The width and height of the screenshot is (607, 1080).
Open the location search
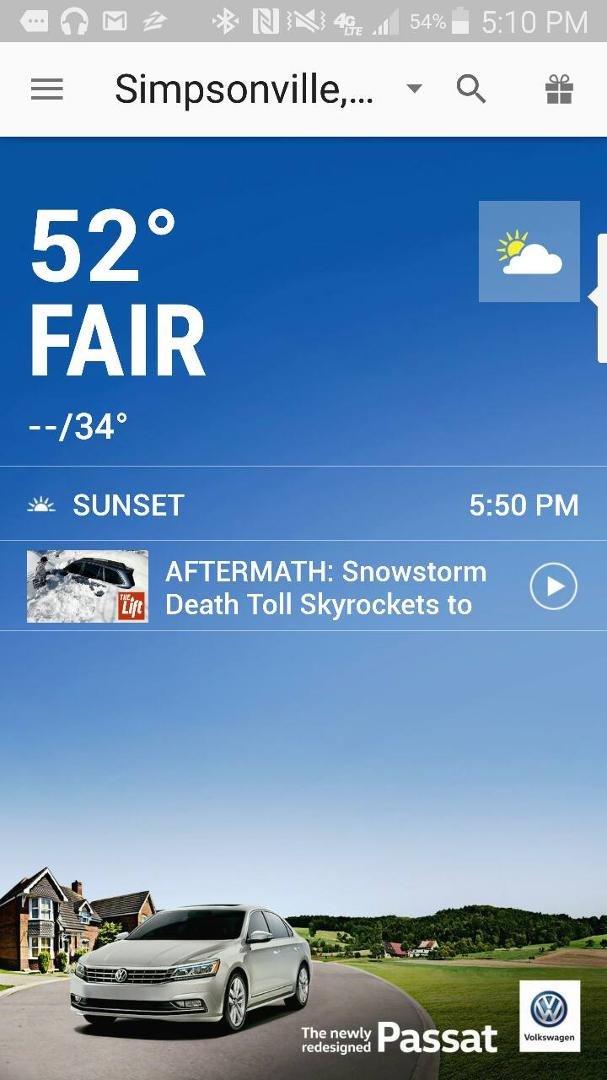click(x=471, y=90)
